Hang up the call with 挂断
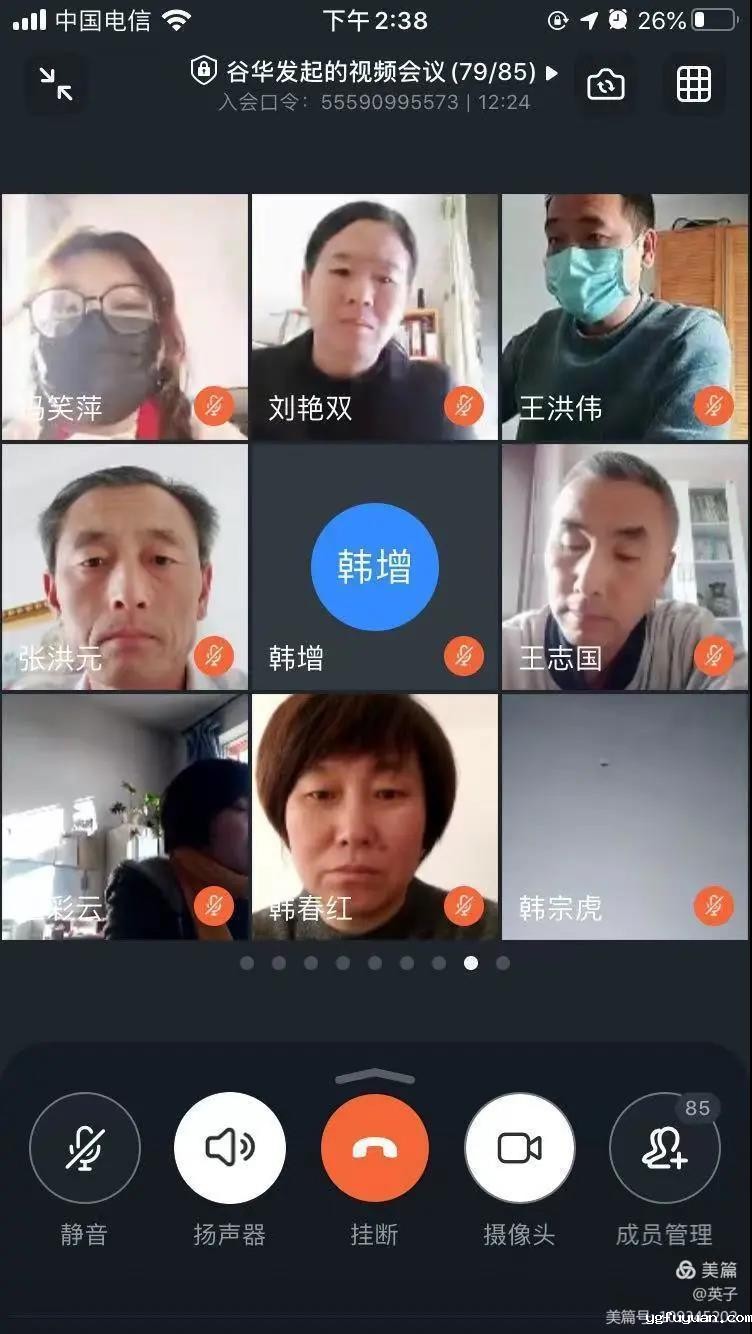This screenshot has height=1334, width=752. click(374, 1147)
